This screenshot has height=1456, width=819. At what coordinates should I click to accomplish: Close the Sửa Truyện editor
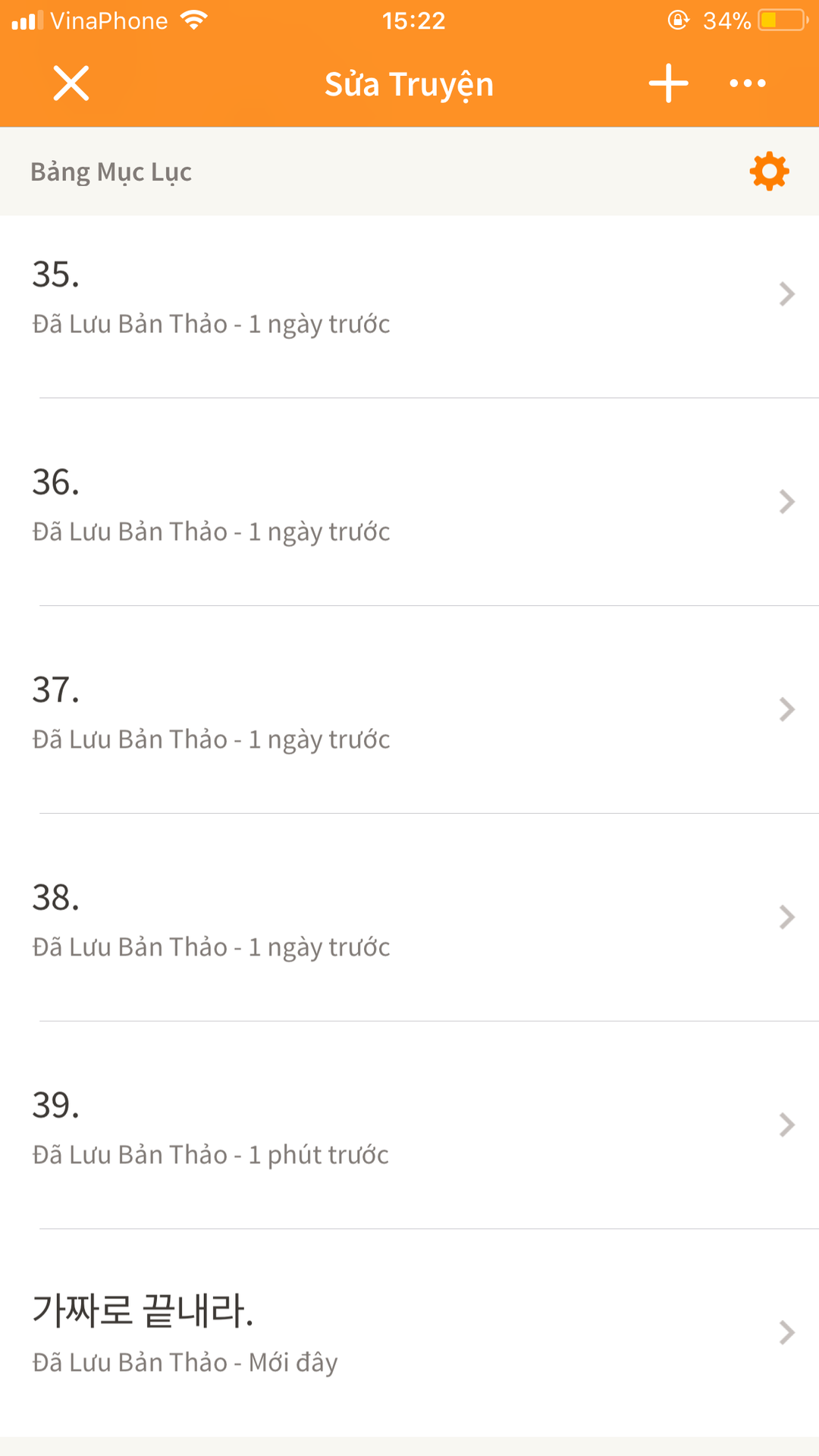point(71,83)
